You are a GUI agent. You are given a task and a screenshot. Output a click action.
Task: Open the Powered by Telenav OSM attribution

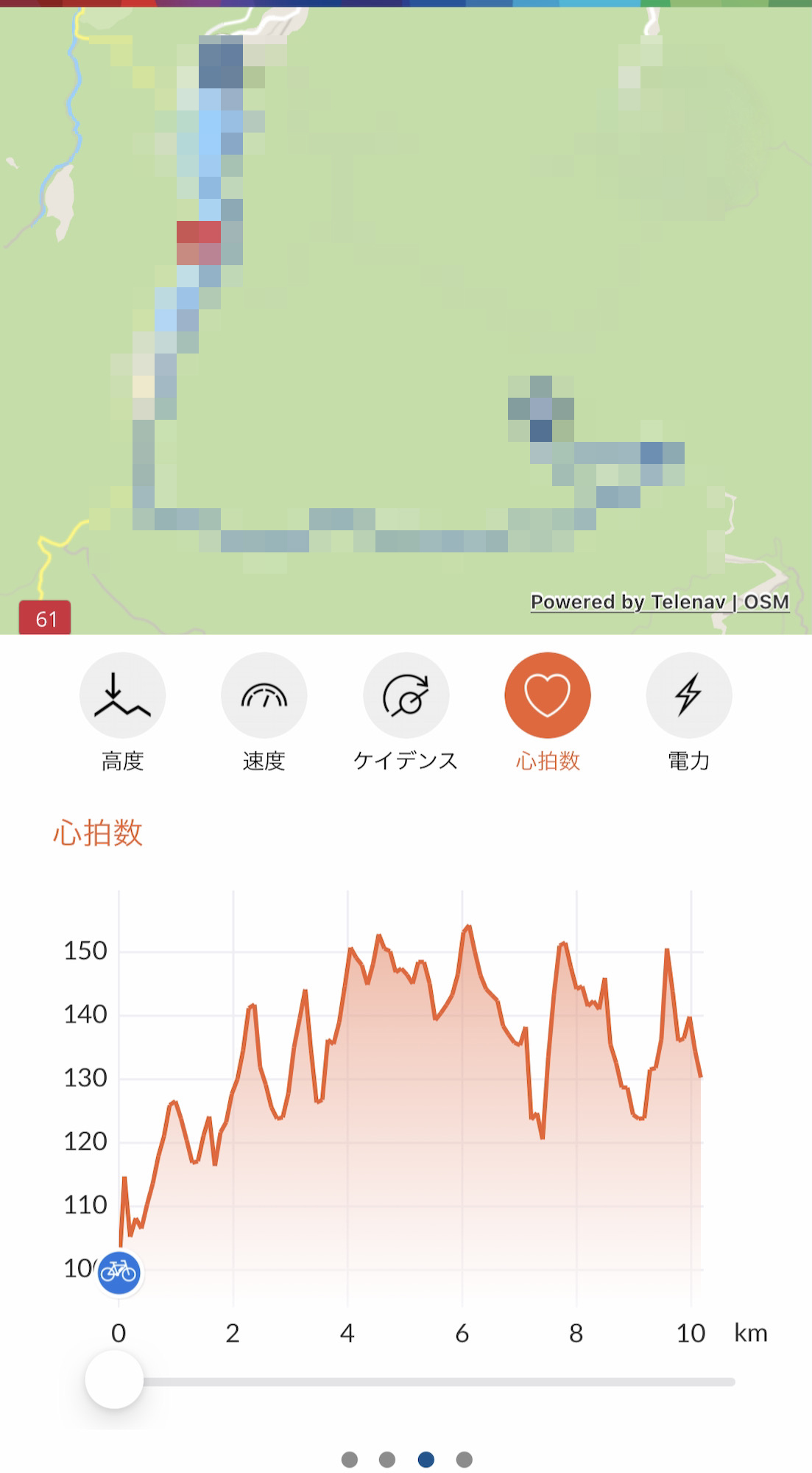[660, 602]
